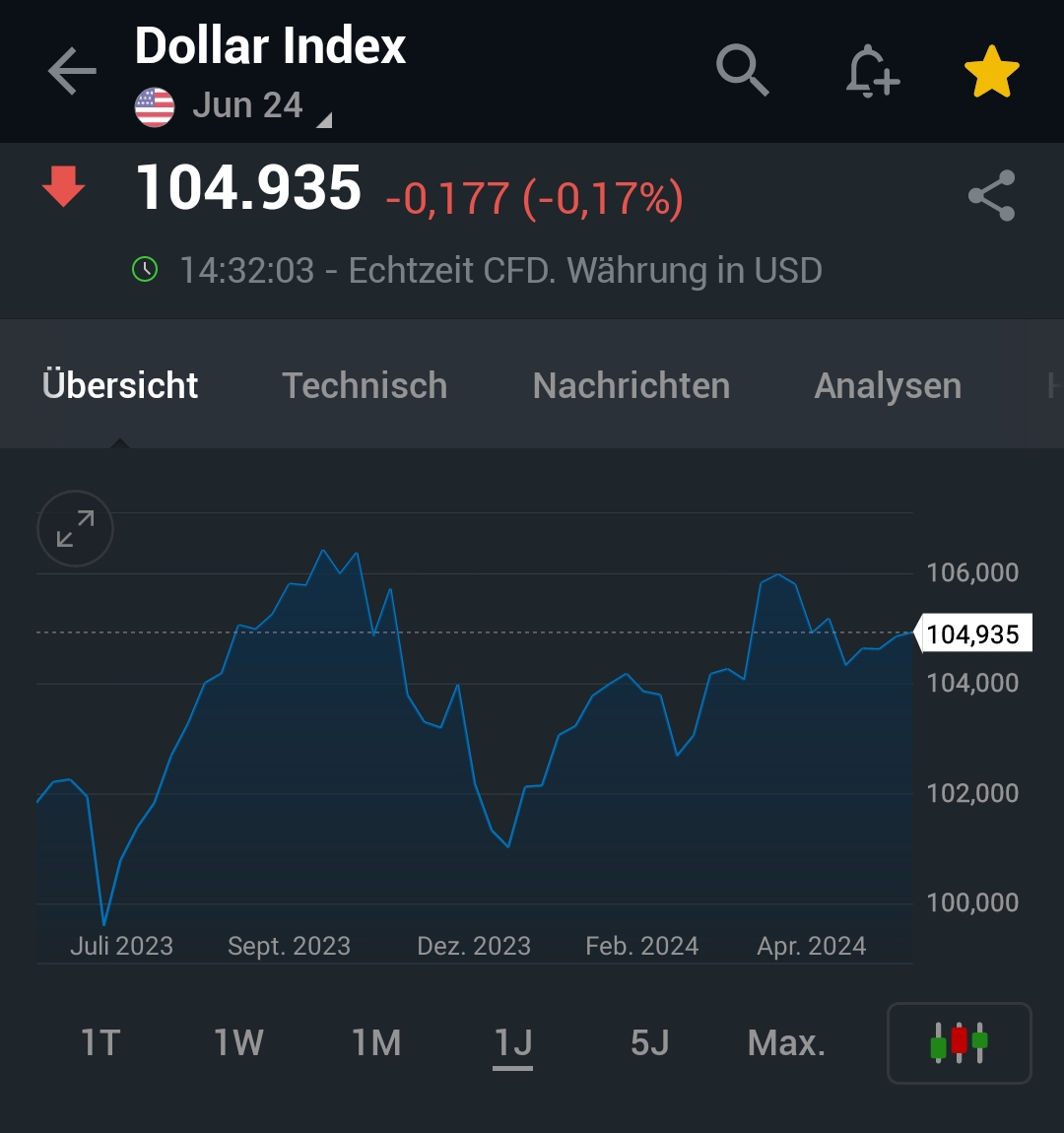
Task: Switch chart to candlestick view
Action: click(x=959, y=1042)
